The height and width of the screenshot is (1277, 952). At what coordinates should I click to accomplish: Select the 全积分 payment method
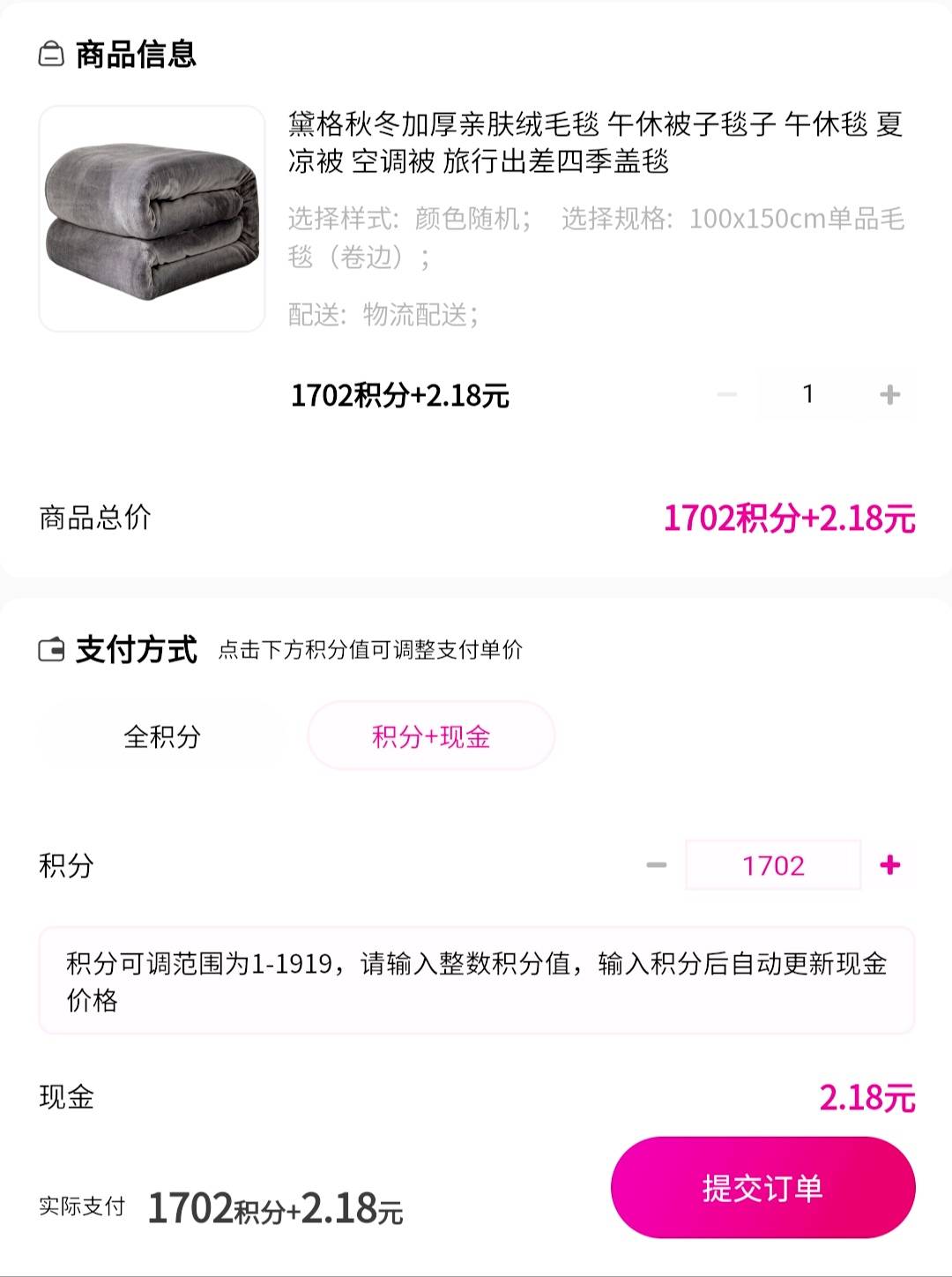click(x=162, y=736)
